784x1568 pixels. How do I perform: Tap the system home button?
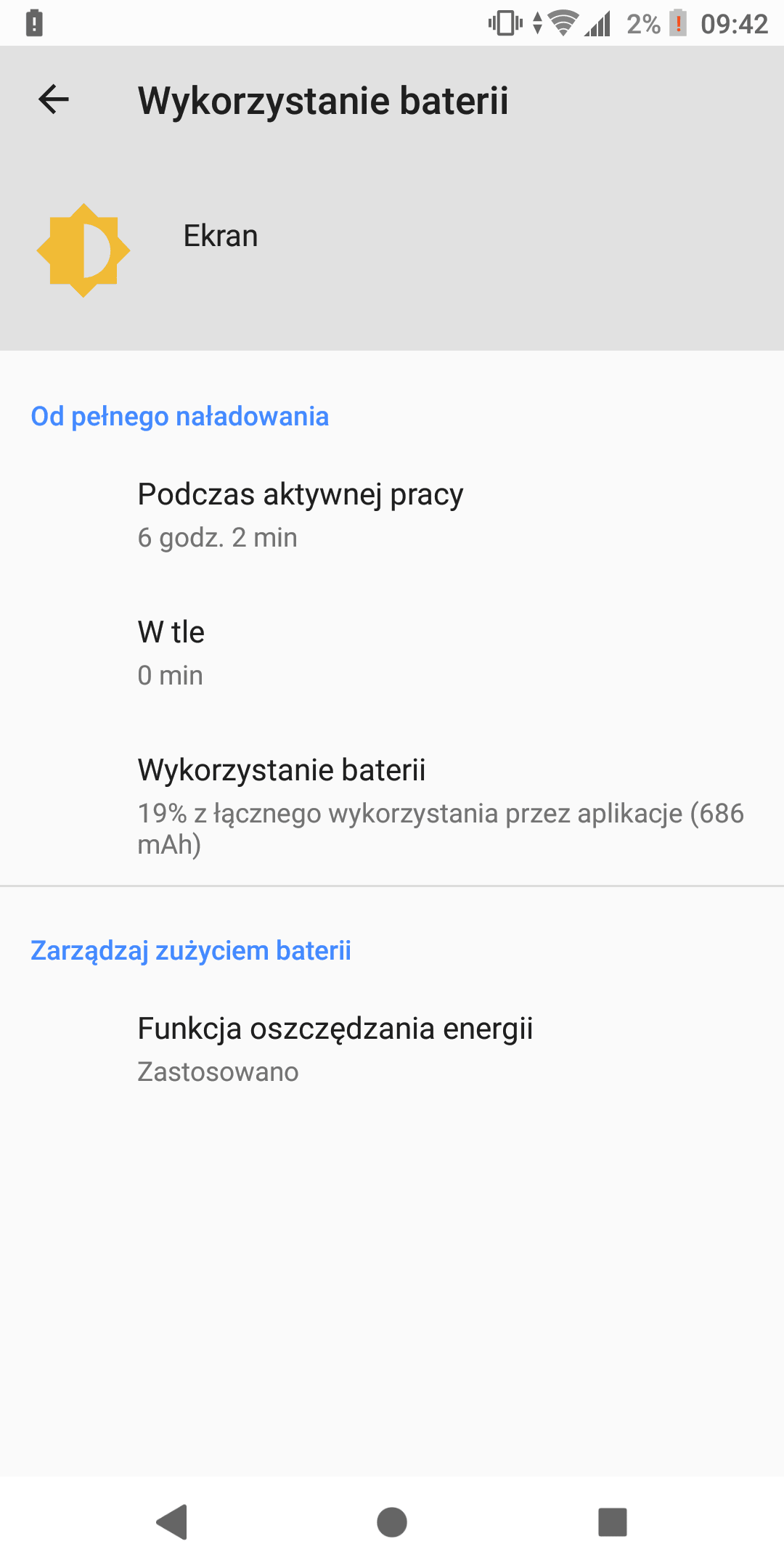tap(392, 1522)
